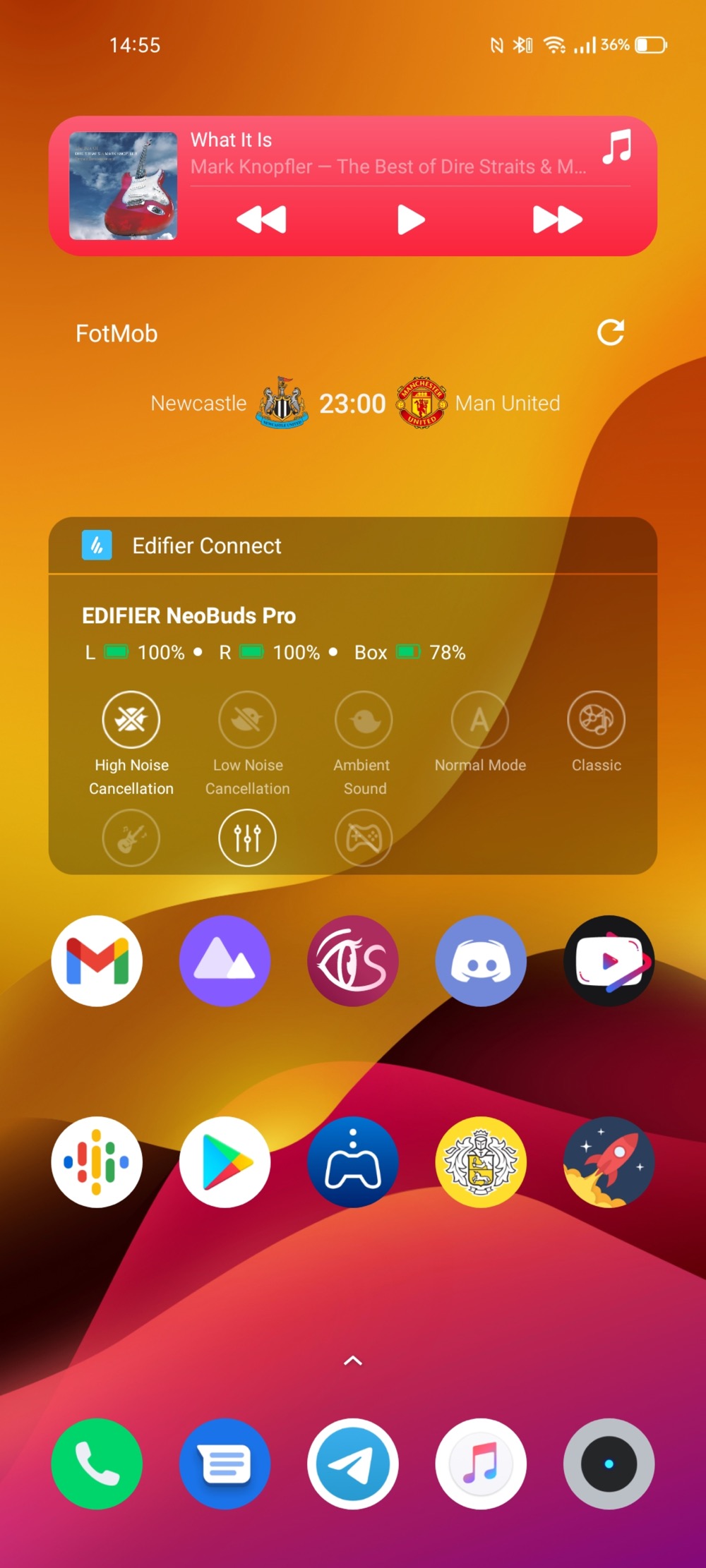Skip to next track in music widget
706x1568 pixels.
click(557, 219)
